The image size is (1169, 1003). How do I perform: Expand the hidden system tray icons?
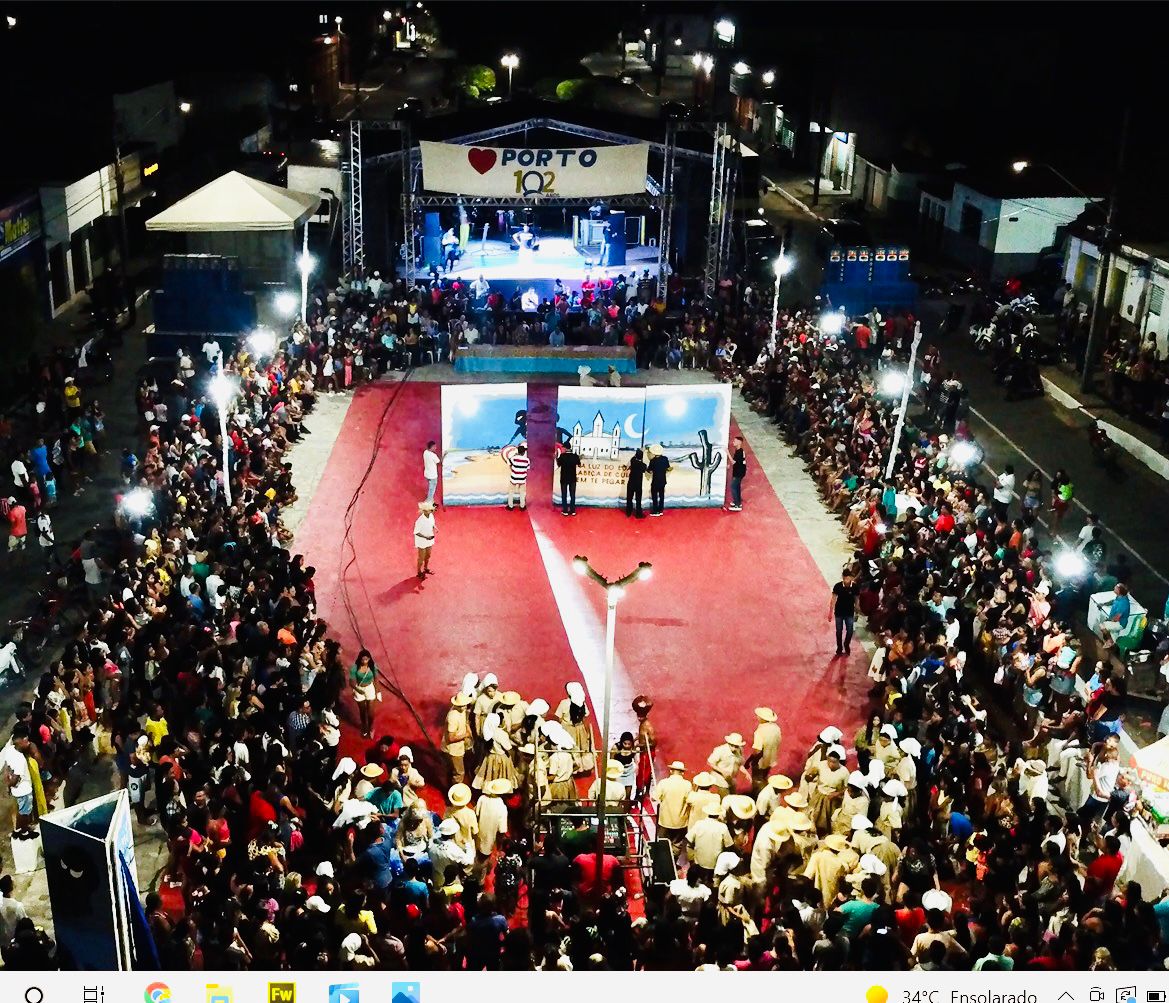point(1066,996)
